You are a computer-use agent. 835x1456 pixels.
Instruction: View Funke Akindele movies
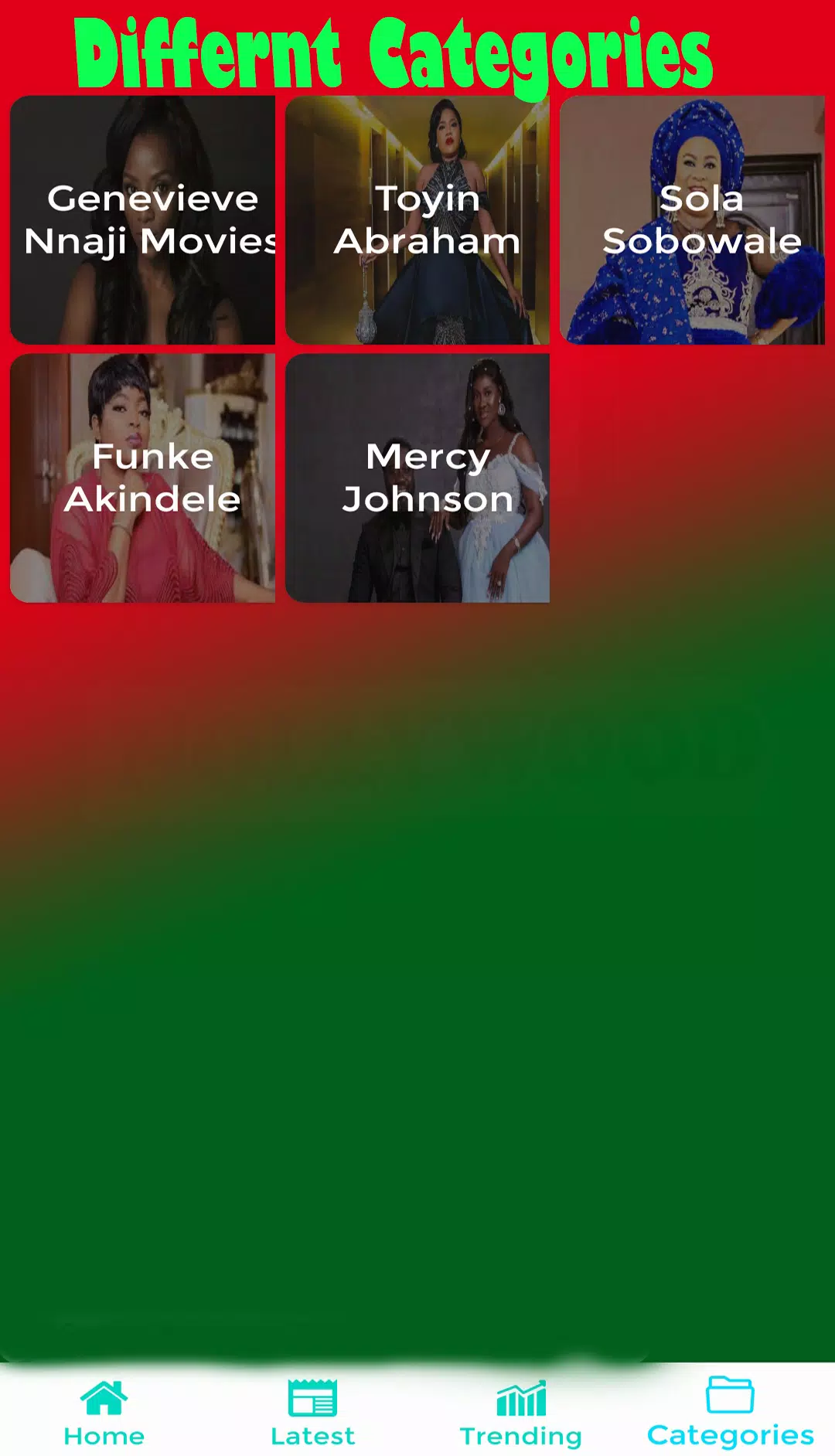(x=142, y=478)
